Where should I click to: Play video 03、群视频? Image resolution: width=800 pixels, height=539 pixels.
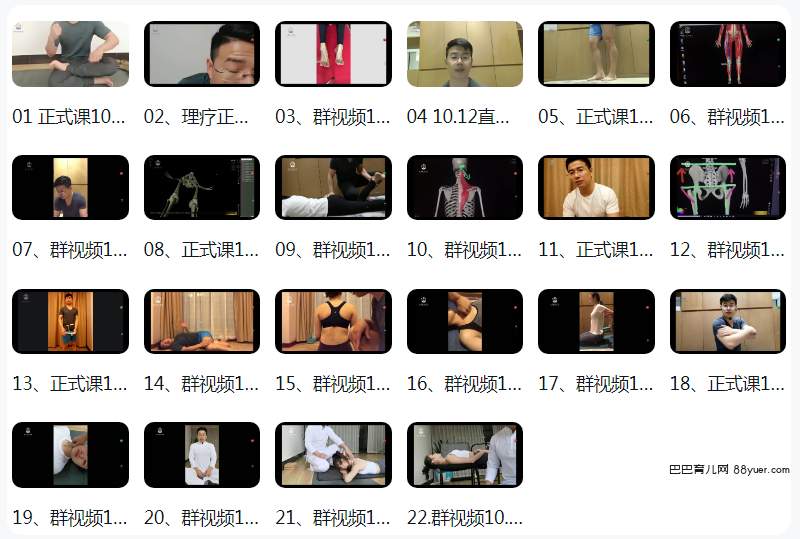coord(333,54)
